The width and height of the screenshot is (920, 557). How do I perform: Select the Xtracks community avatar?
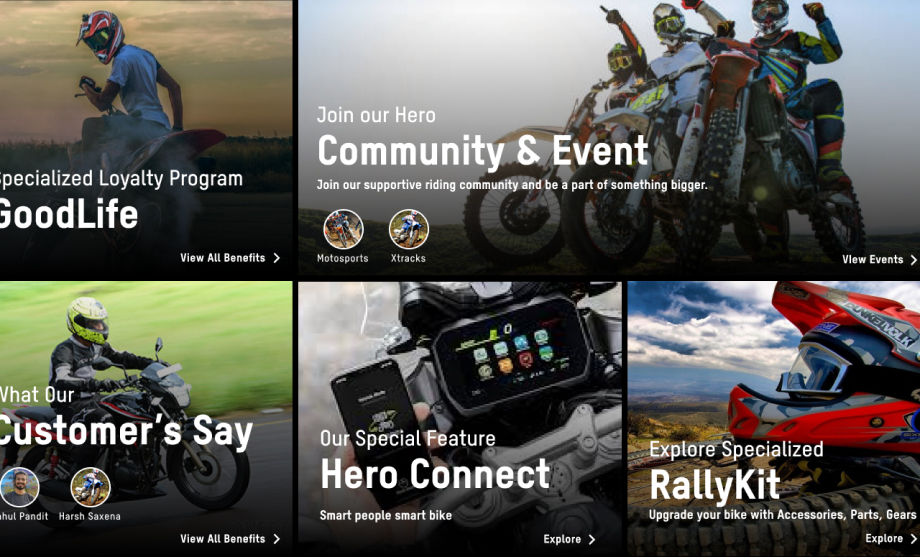[x=408, y=229]
